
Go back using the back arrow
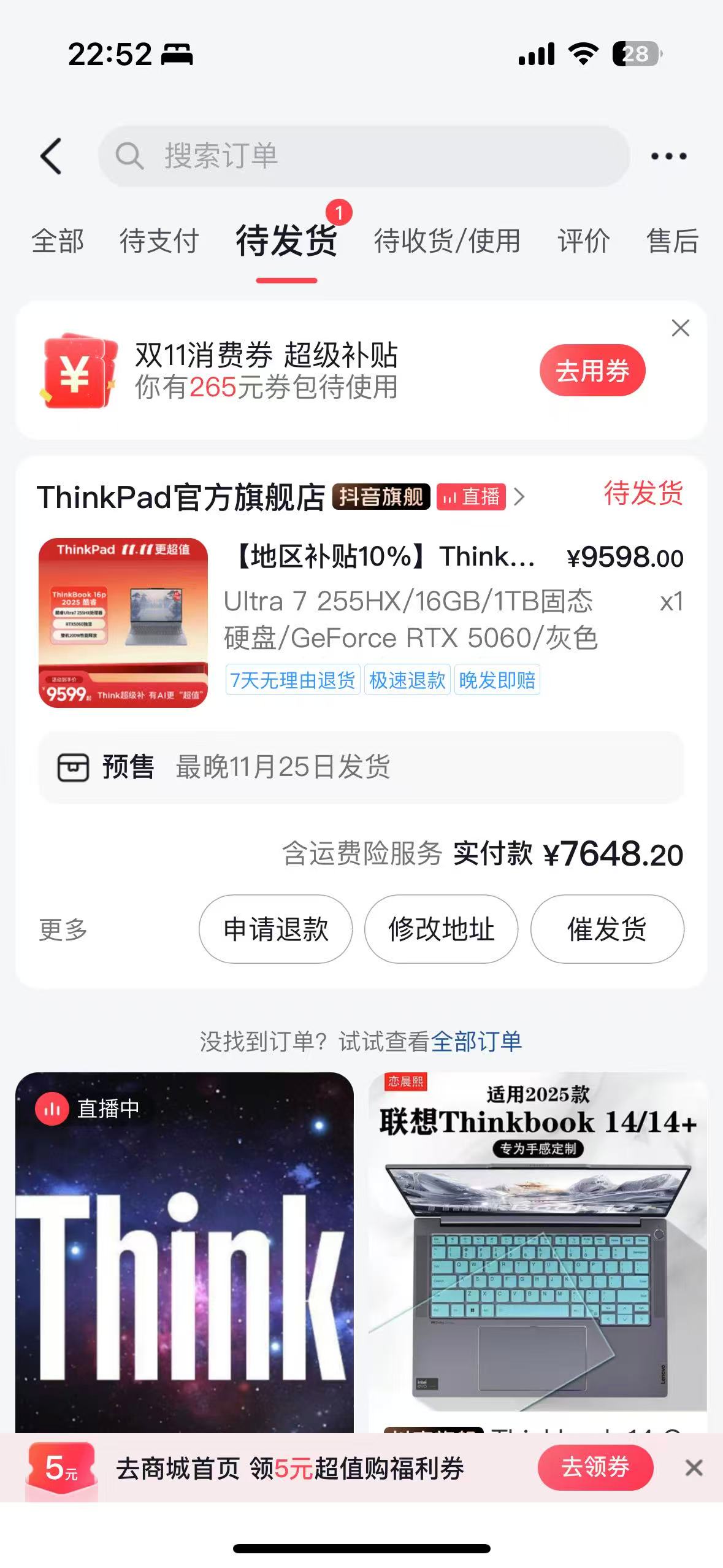point(52,156)
